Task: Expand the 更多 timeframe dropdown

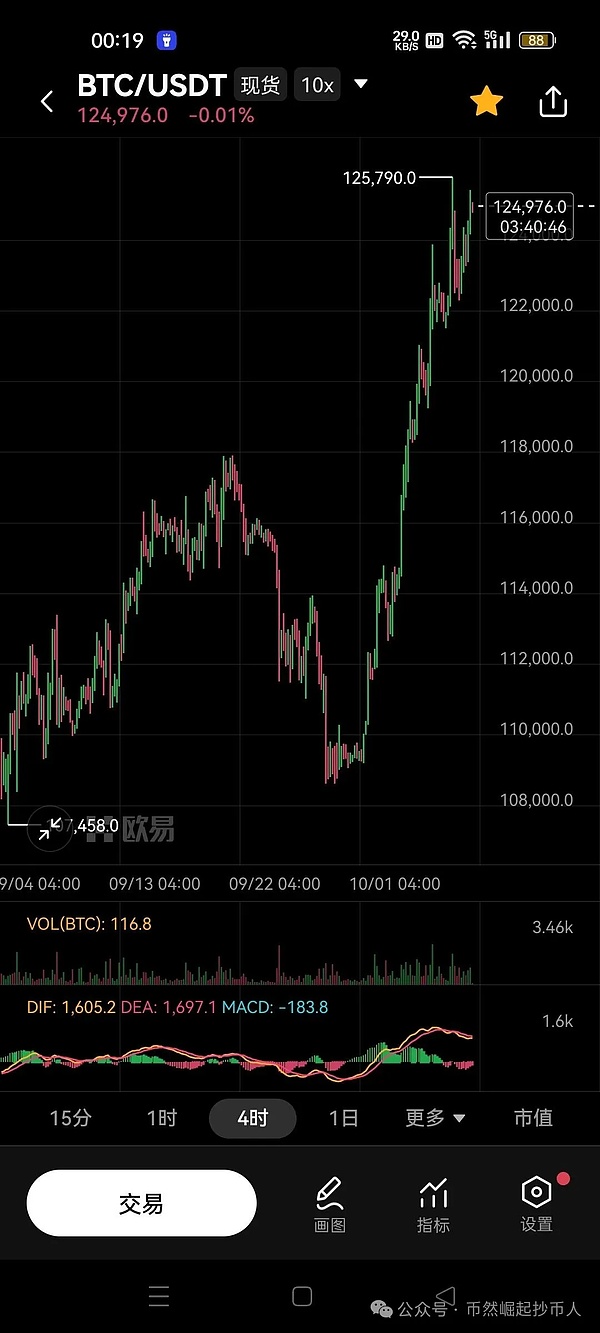Action: [x=435, y=1118]
